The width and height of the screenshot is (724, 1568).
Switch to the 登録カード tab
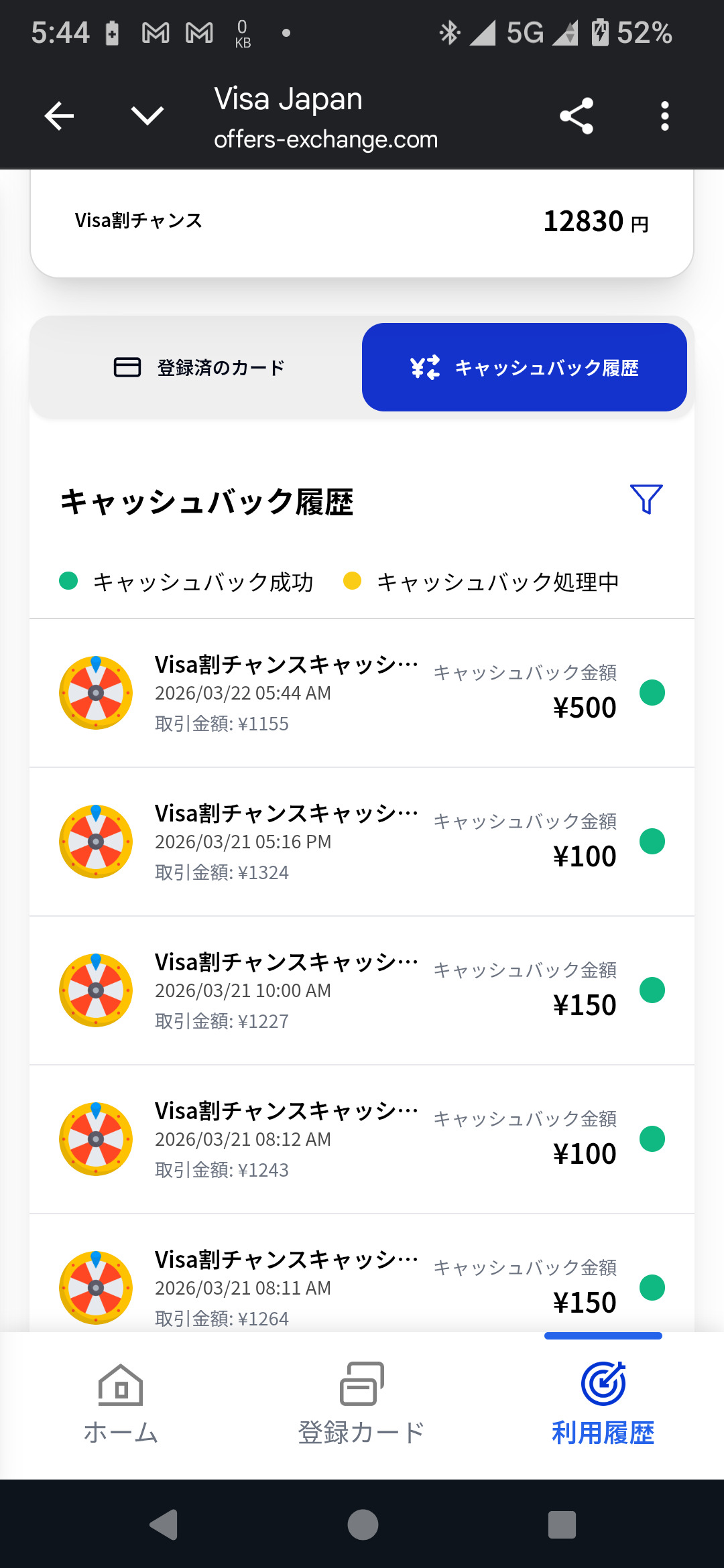(x=362, y=1402)
